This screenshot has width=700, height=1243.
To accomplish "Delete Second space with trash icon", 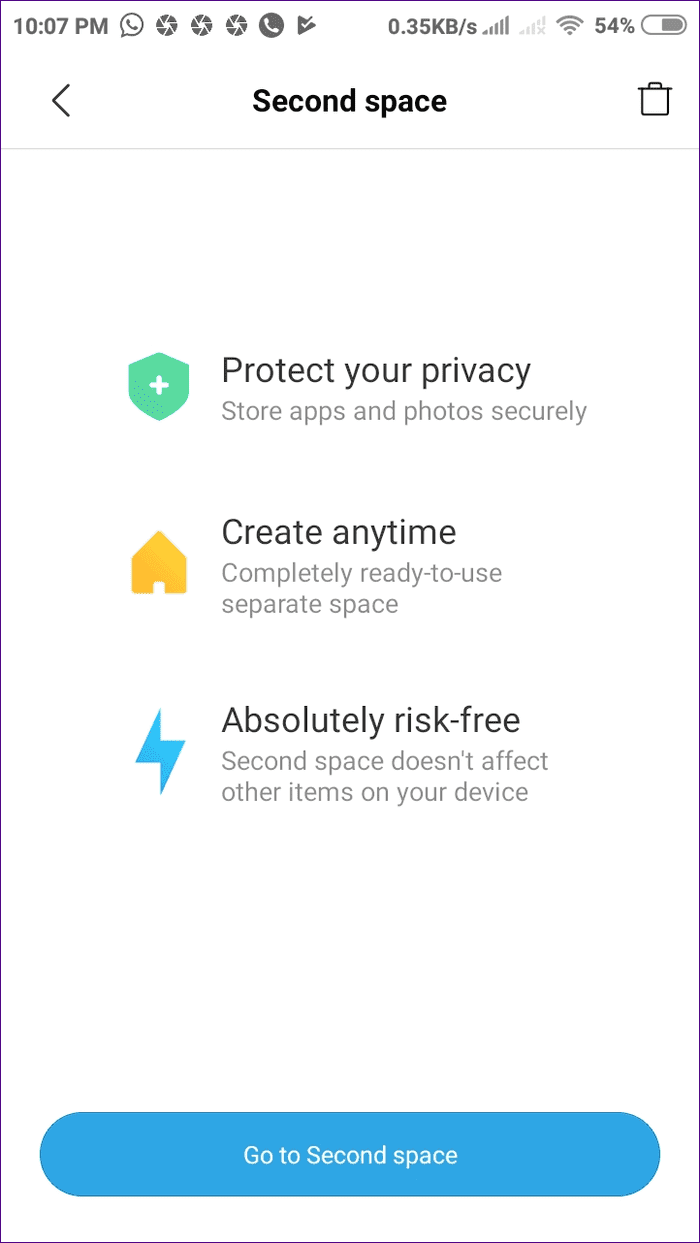I will pos(654,100).
